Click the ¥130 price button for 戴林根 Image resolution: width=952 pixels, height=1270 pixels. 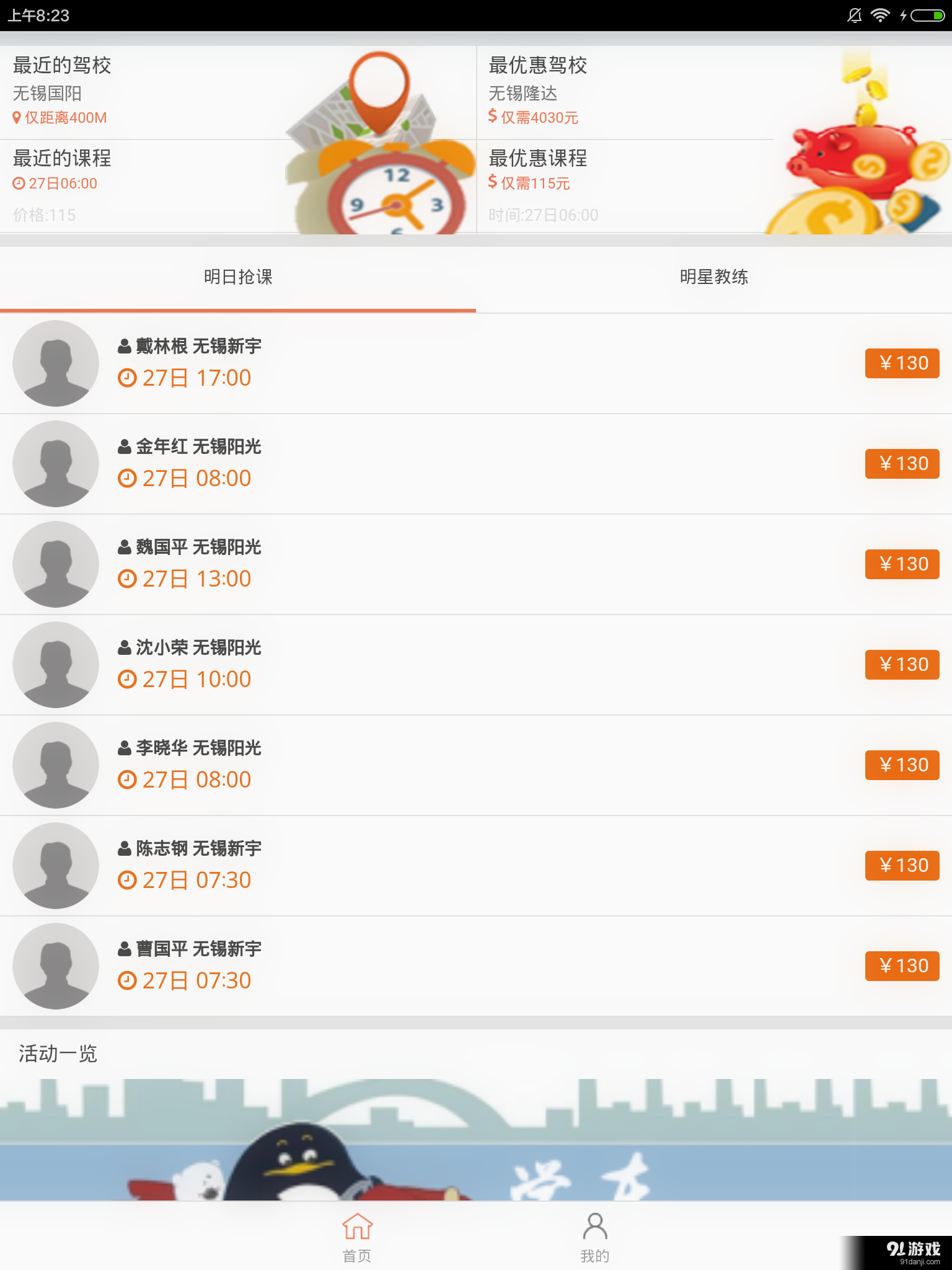(x=902, y=363)
